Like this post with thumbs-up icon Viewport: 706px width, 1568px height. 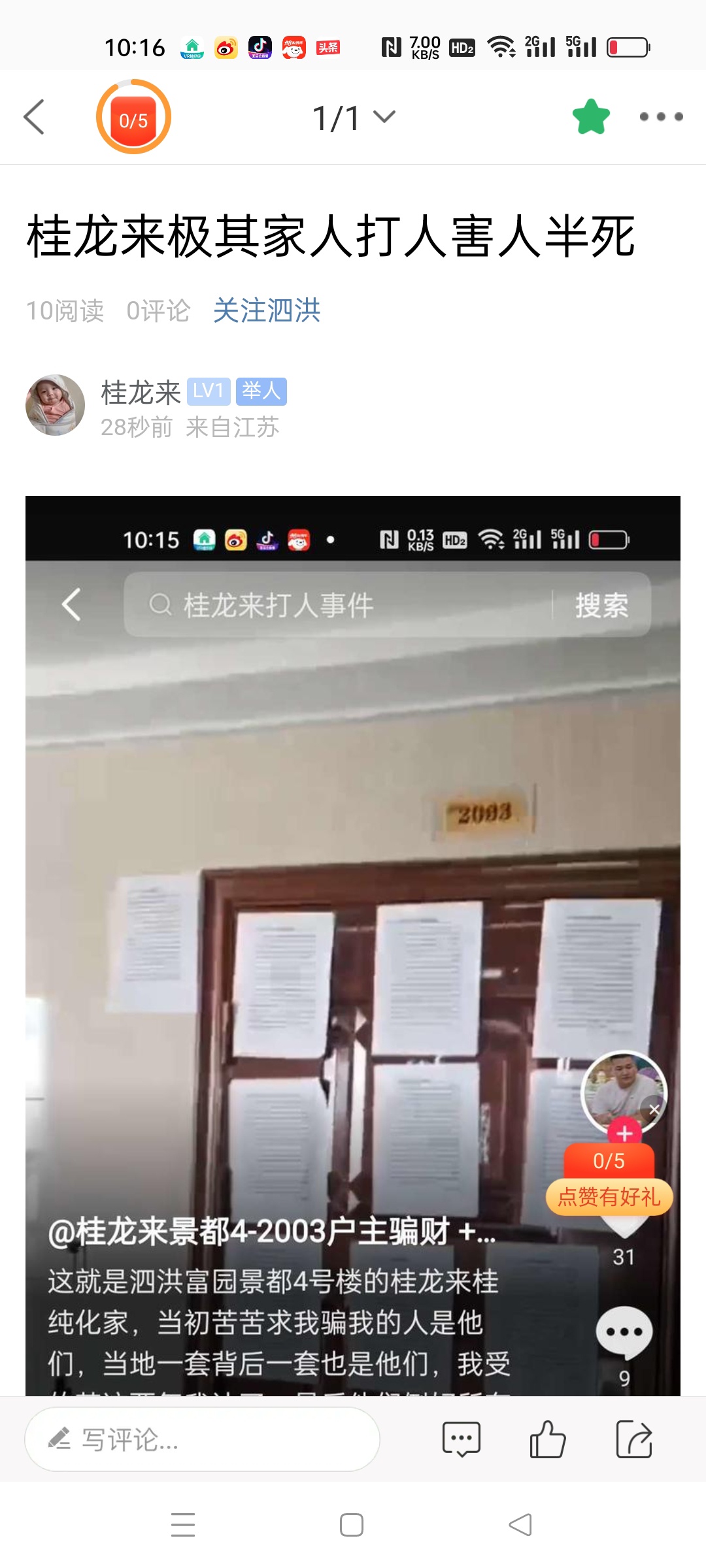point(547,1439)
